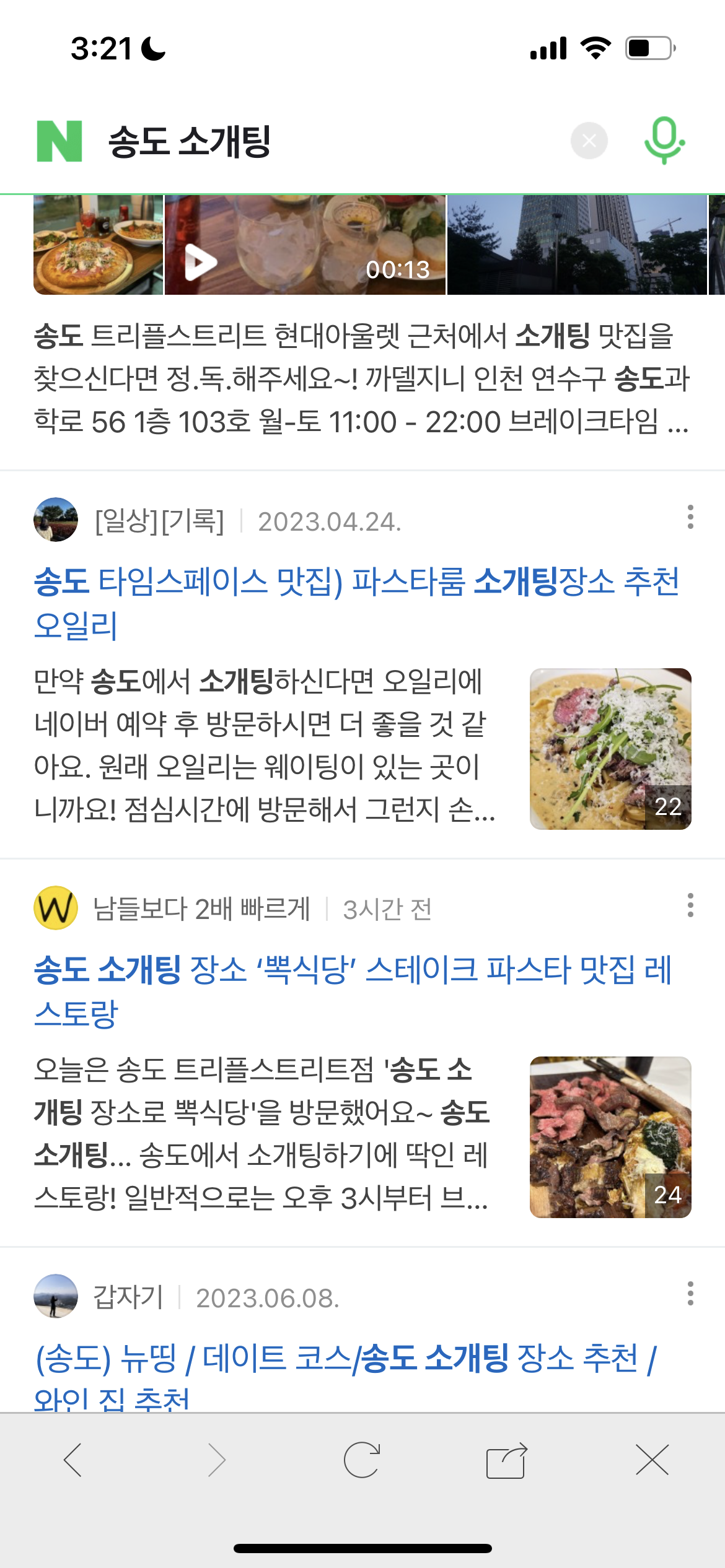Image resolution: width=725 pixels, height=1568 pixels.
Task: Open the 송도 타임스페이스 맛집 오일리 post
Action: [356, 603]
